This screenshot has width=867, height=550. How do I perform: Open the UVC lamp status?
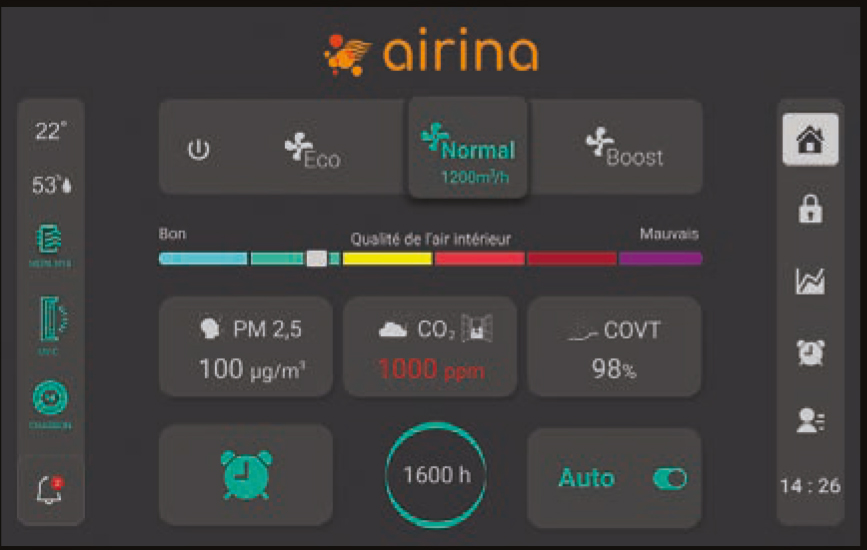[49, 320]
